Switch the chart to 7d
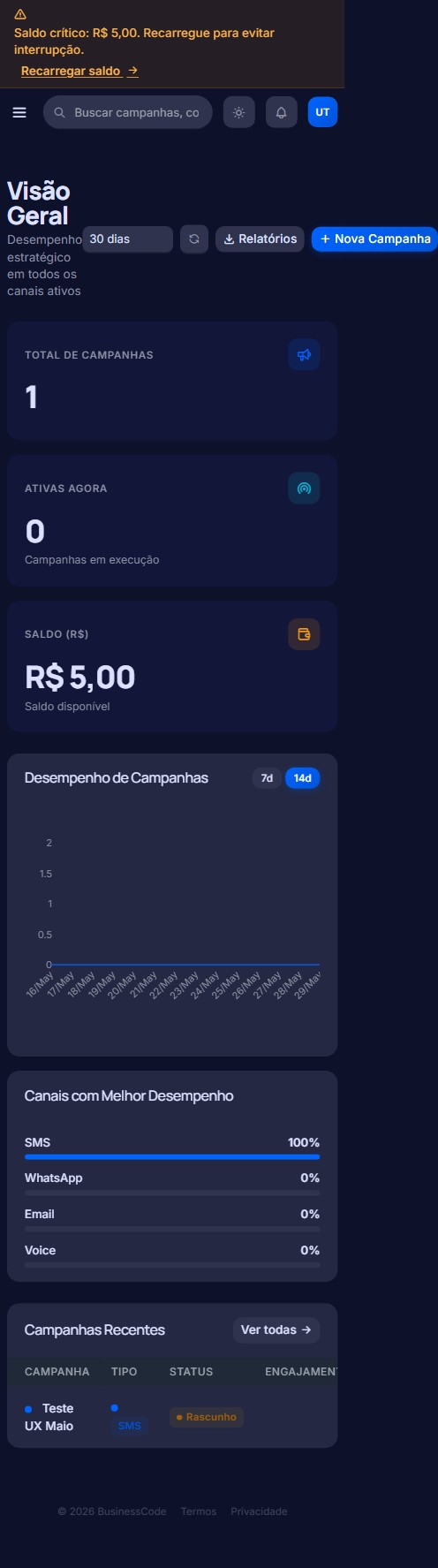Screen dimensions: 438x1568 click(x=267, y=778)
